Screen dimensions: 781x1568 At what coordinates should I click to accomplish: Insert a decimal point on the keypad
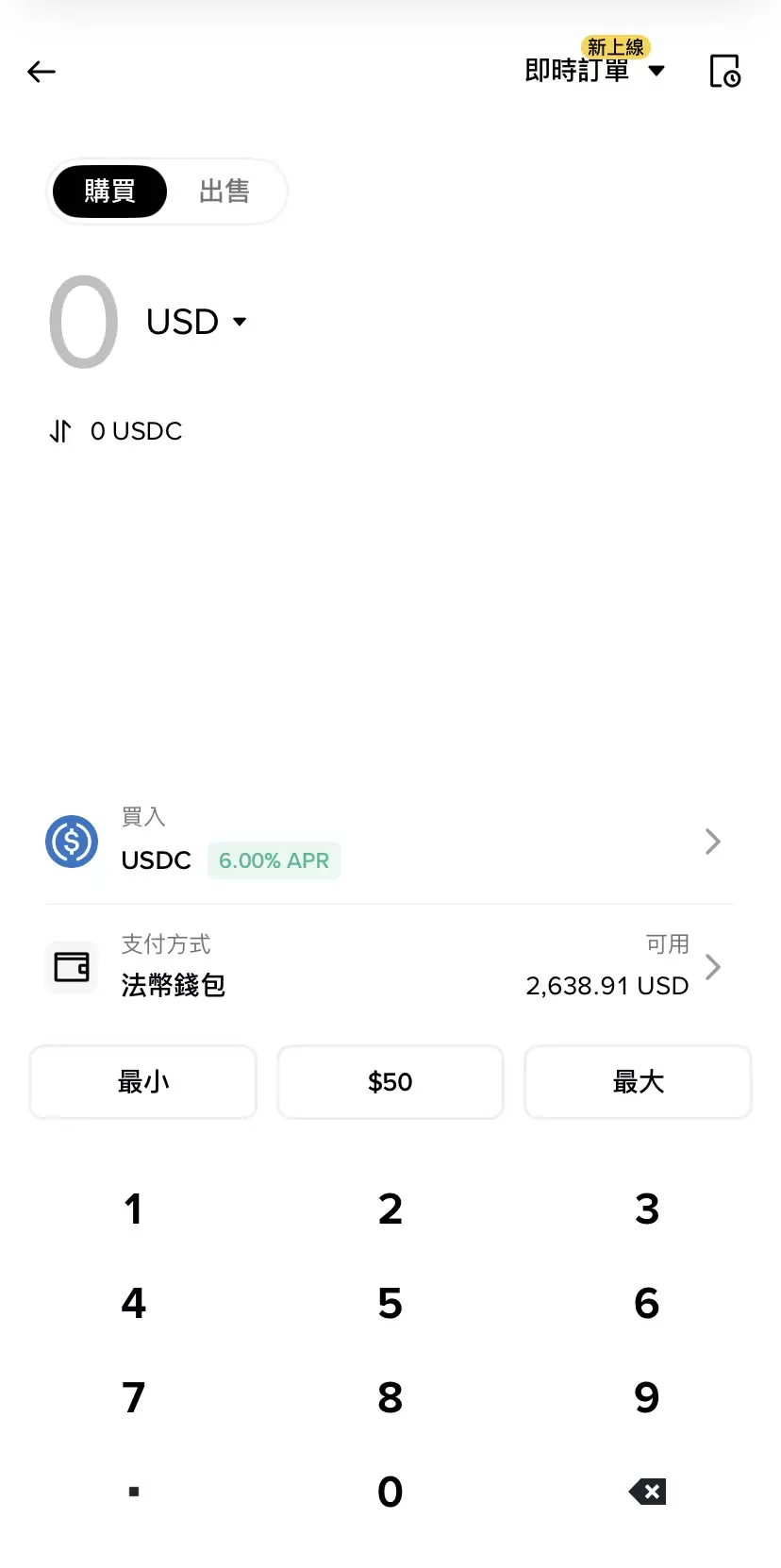[x=133, y=1492]
